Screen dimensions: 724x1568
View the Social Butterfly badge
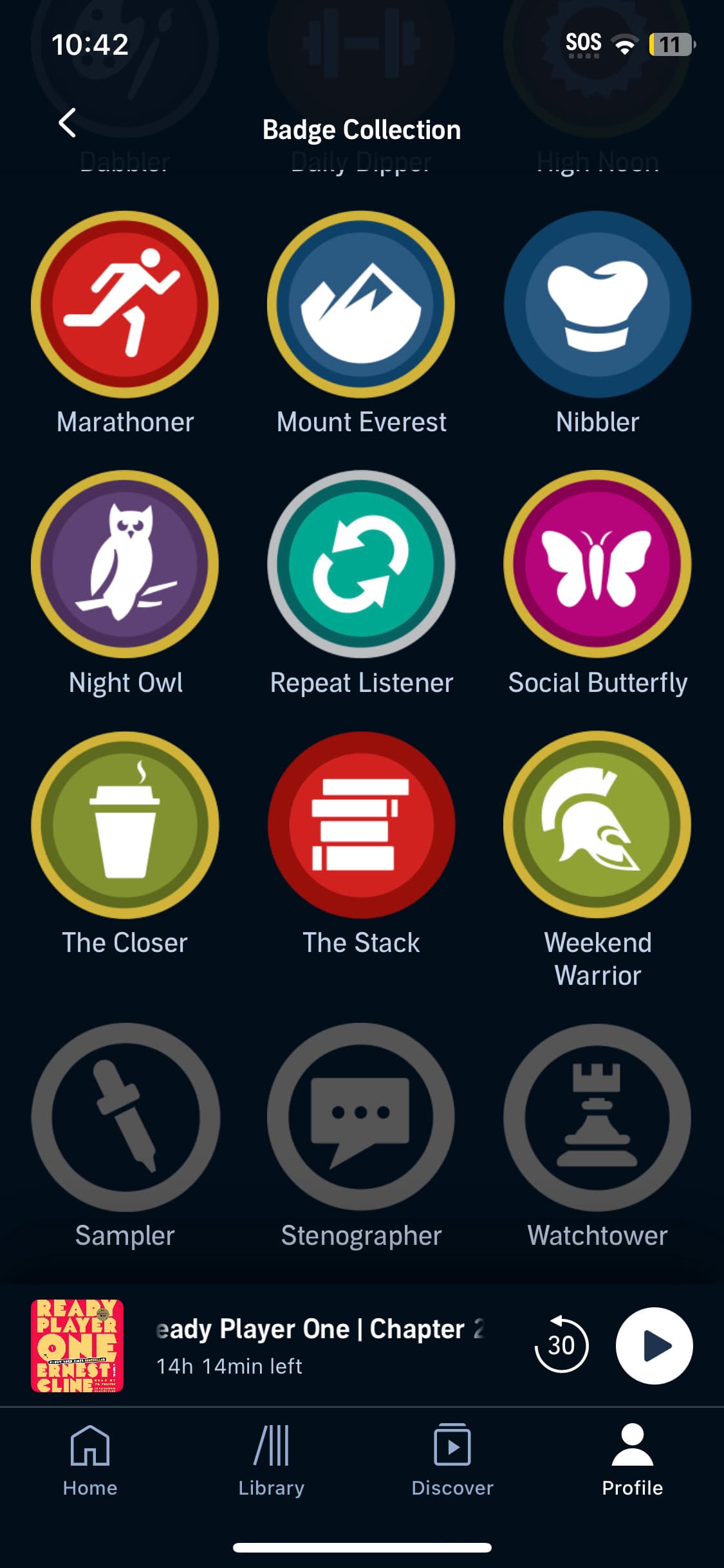point(597,565)
